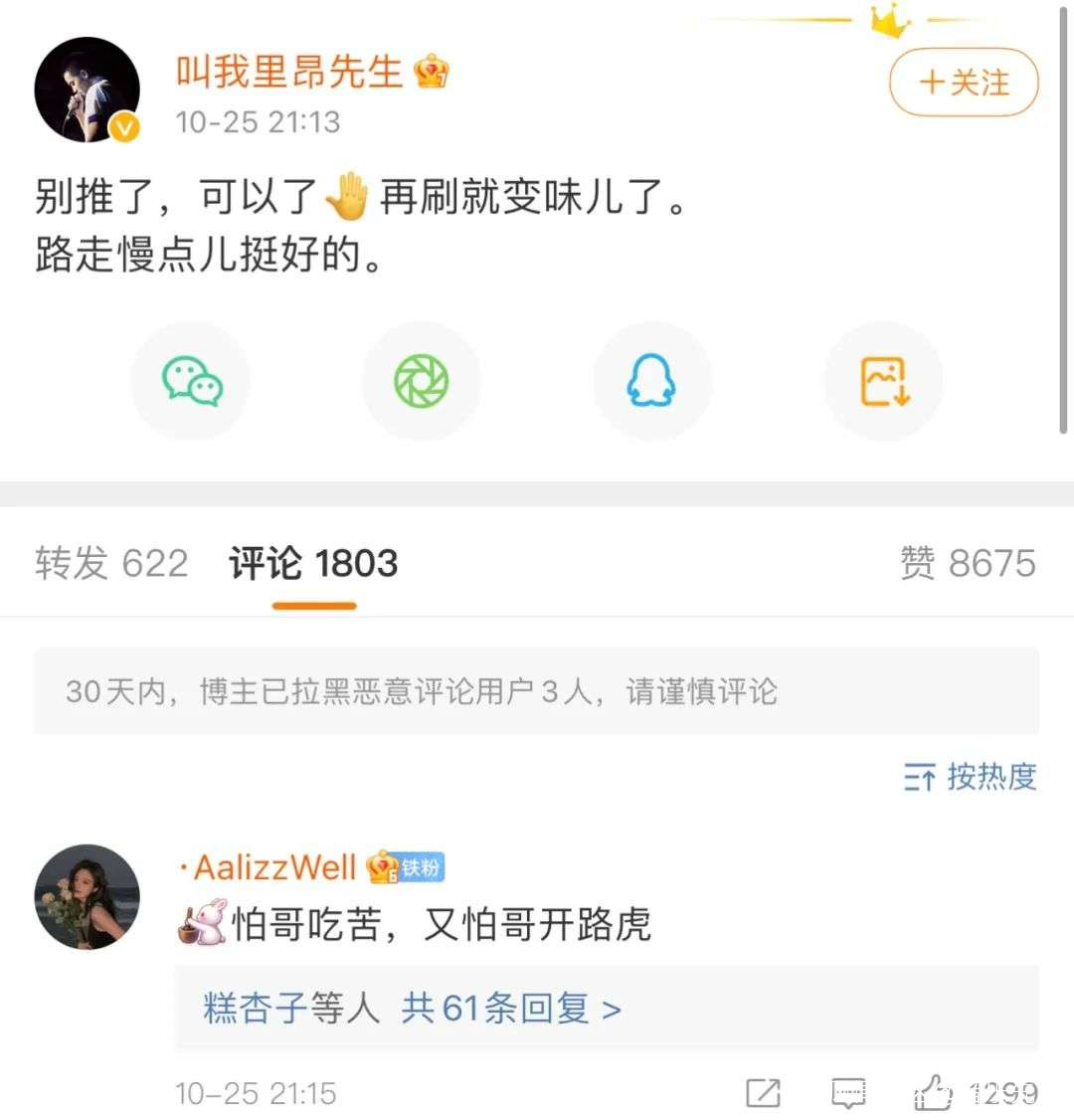
Task: Repost AalizzWell's comment
Action: [x=763, y=1093]
